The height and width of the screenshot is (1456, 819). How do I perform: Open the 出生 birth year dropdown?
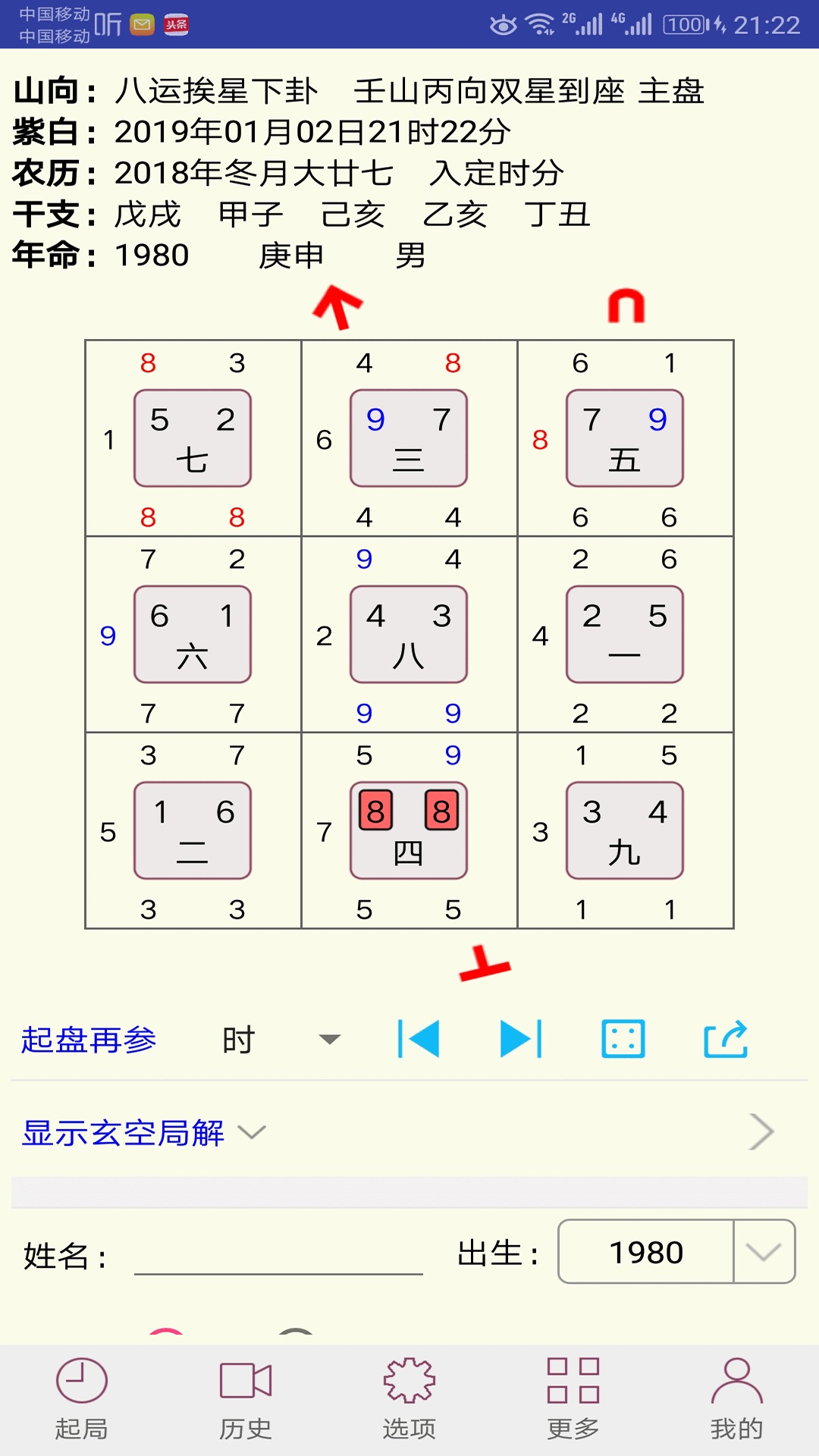763,1252
